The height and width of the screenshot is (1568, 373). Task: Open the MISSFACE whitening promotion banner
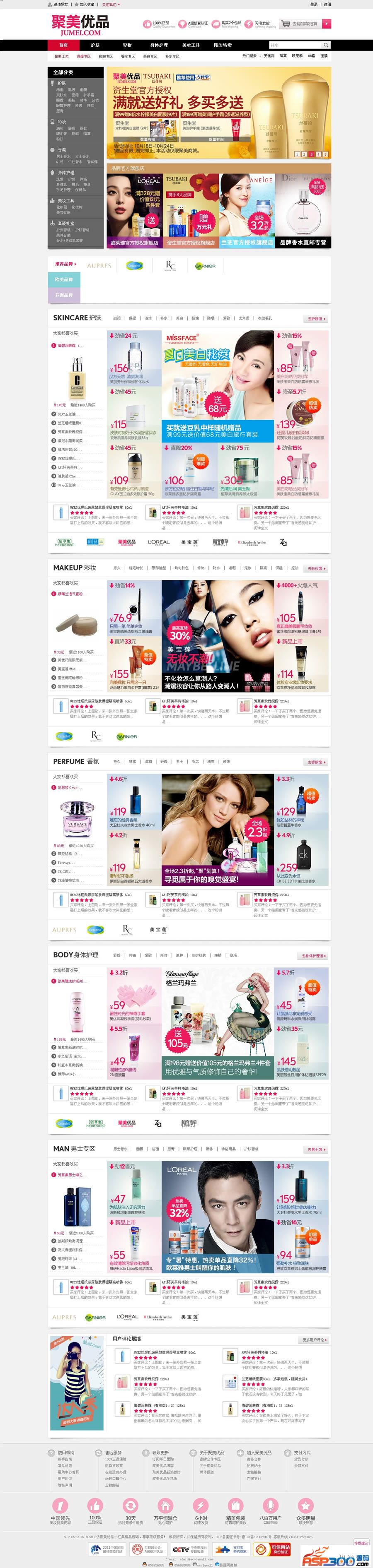[217, 384]
